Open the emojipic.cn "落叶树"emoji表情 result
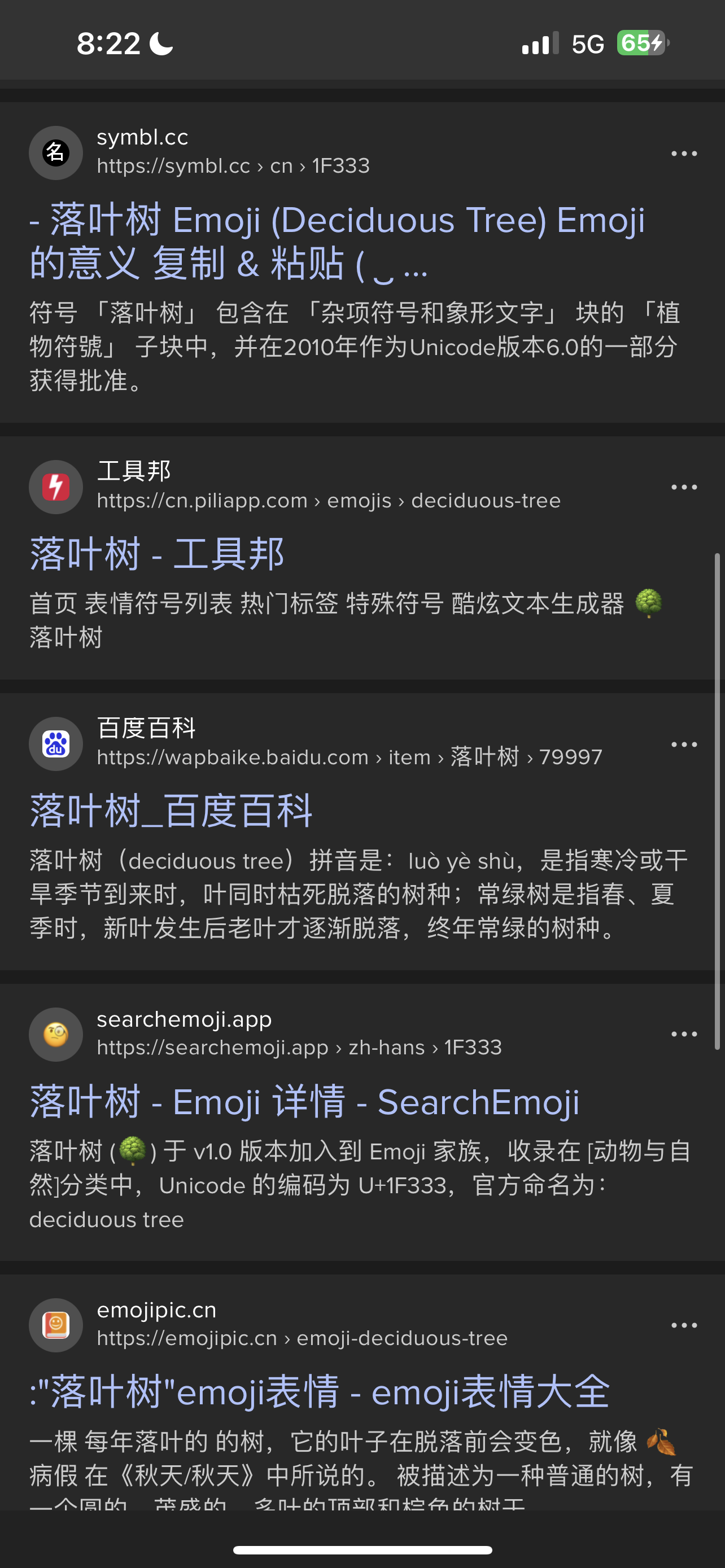The height and width of the screenshot is (1568, 725). (320, 1392)
